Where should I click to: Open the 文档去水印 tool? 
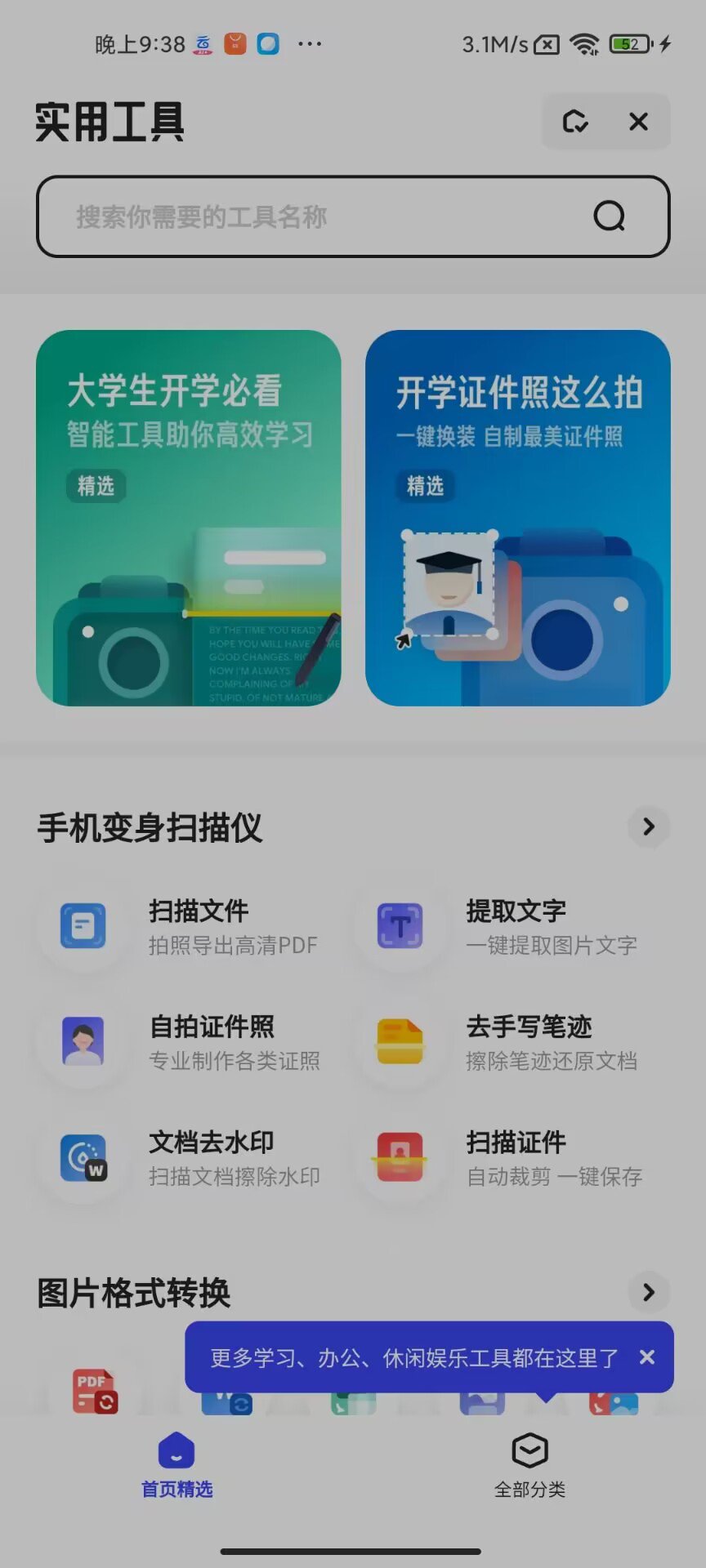[x=188, y=1157]
